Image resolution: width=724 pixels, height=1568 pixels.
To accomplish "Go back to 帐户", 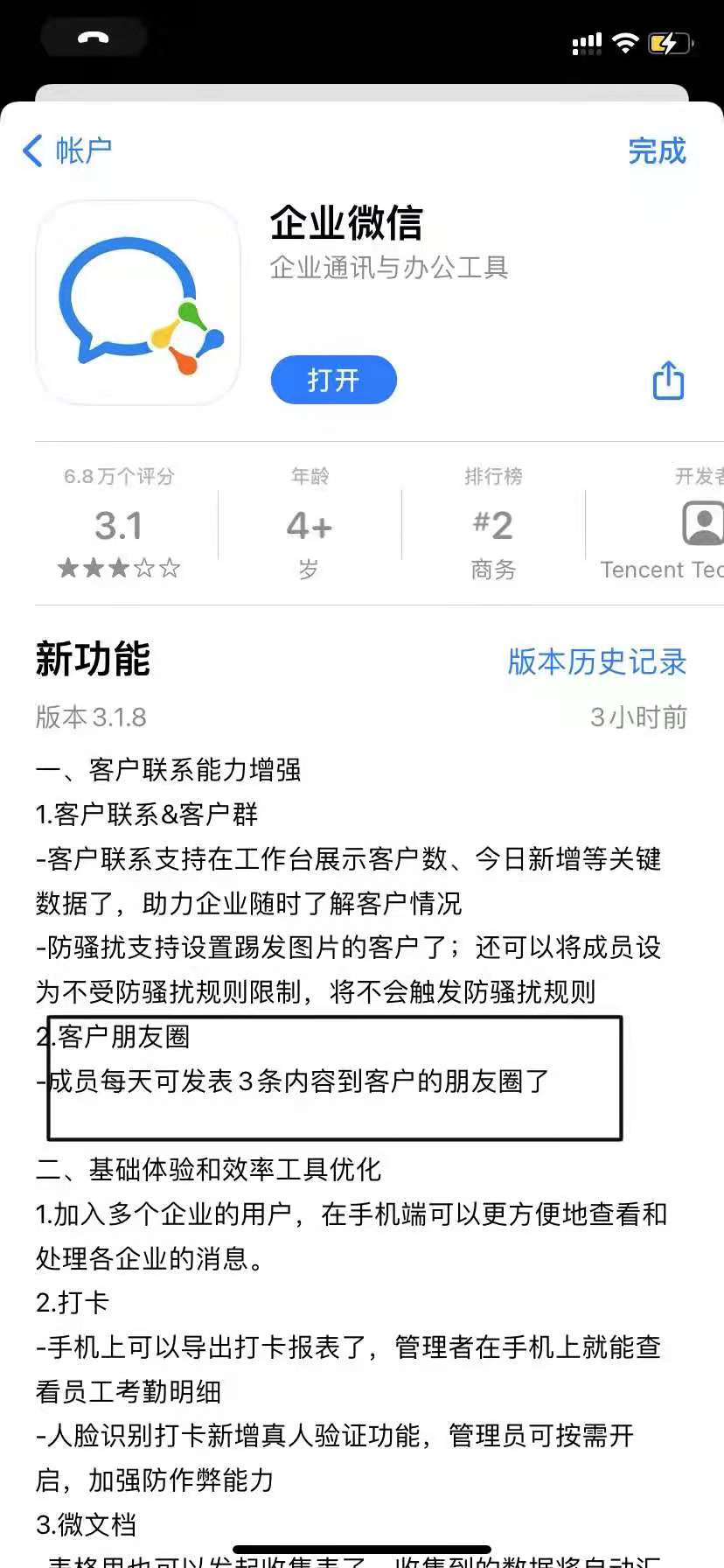I will (68, 150).
